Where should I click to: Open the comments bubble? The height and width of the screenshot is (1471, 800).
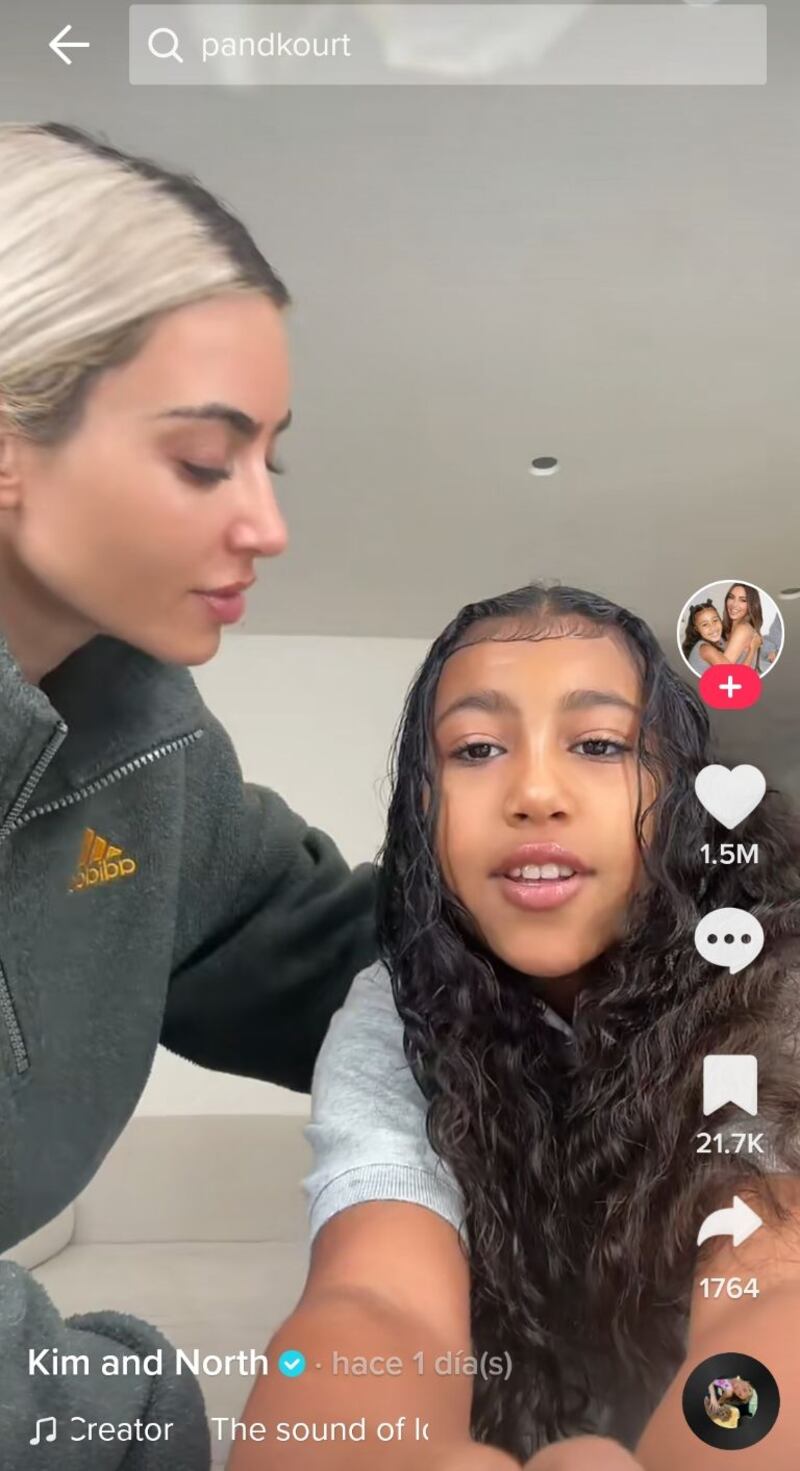pos(729,940)
